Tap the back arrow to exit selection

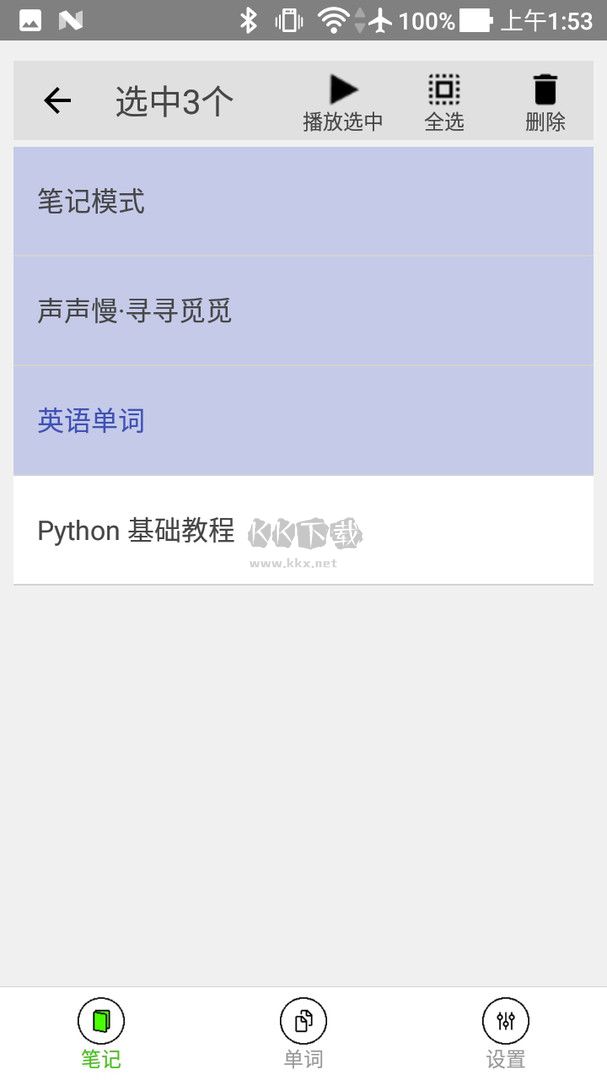click(x=58, y=101)
